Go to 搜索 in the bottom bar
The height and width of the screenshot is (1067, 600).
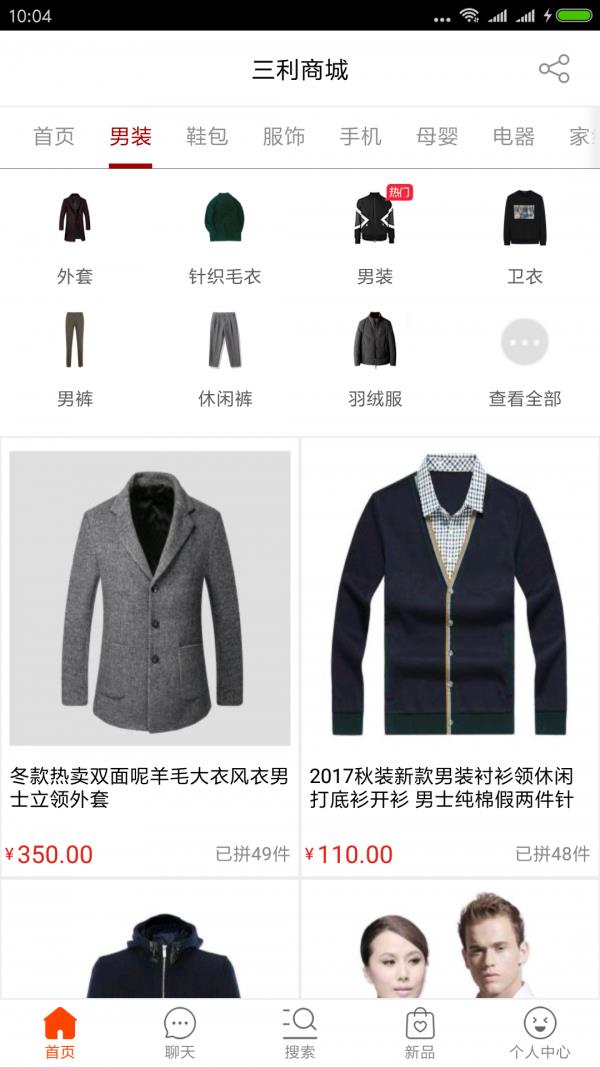(x=300, y=1033)
